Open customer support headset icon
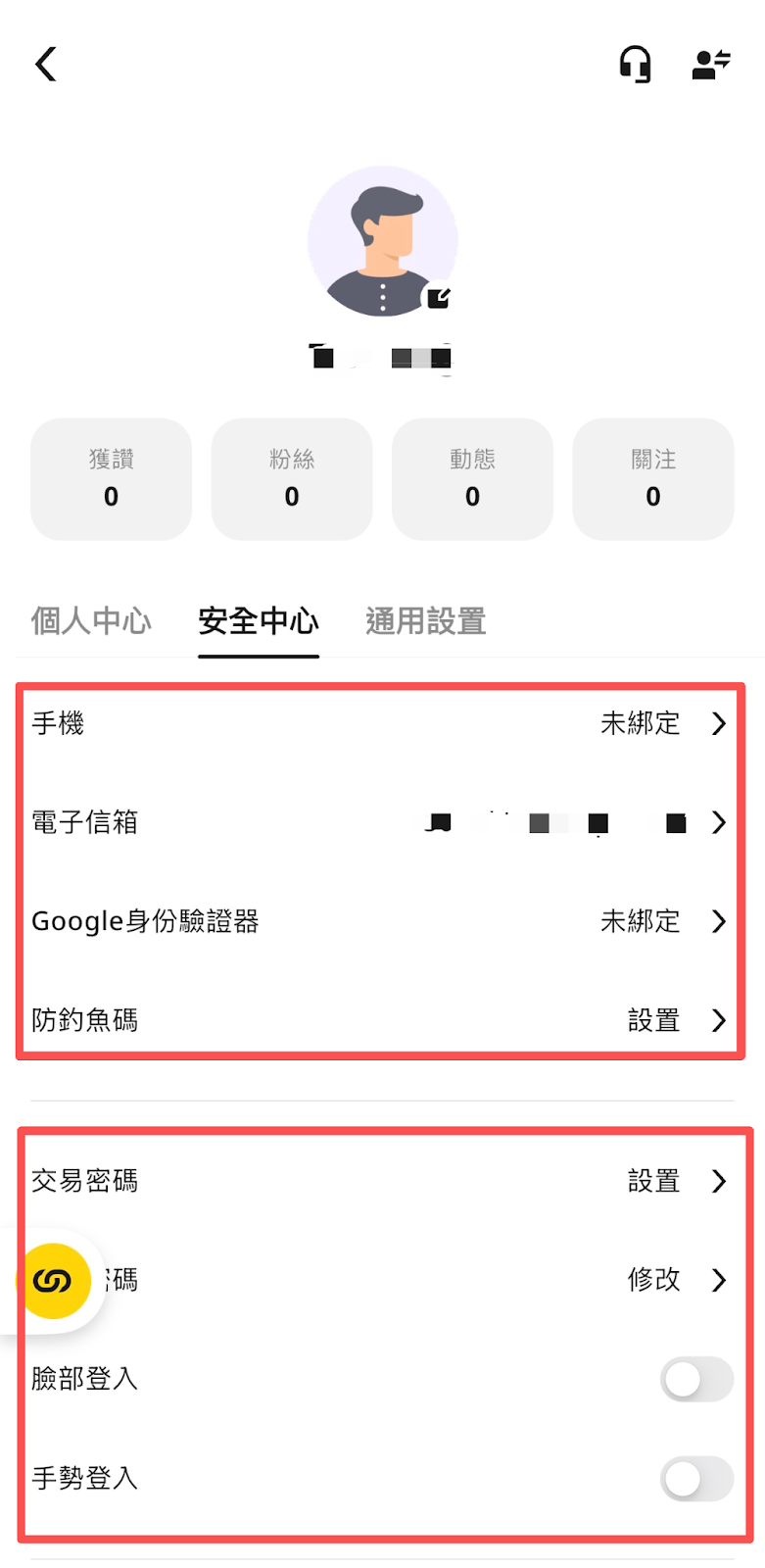The image size is (765, 1568). [635, 65]
